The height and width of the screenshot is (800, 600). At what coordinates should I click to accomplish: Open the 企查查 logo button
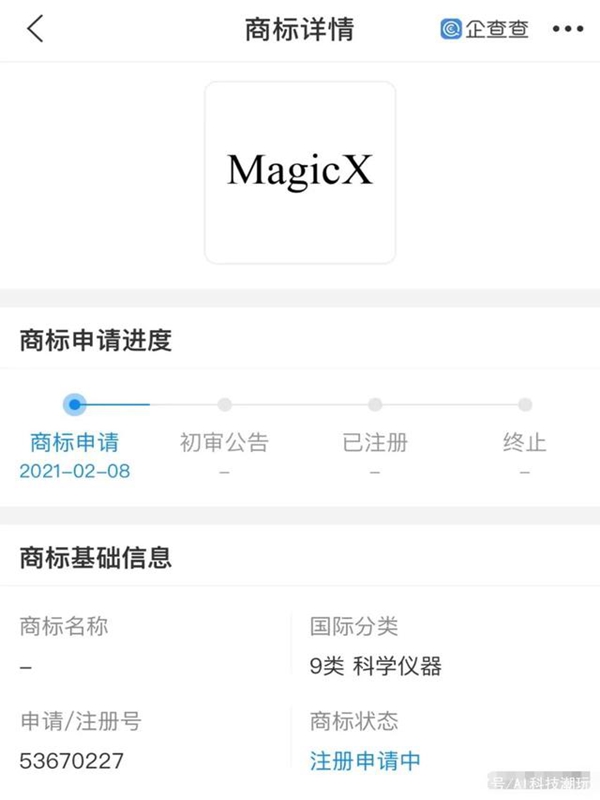[485, 29]
